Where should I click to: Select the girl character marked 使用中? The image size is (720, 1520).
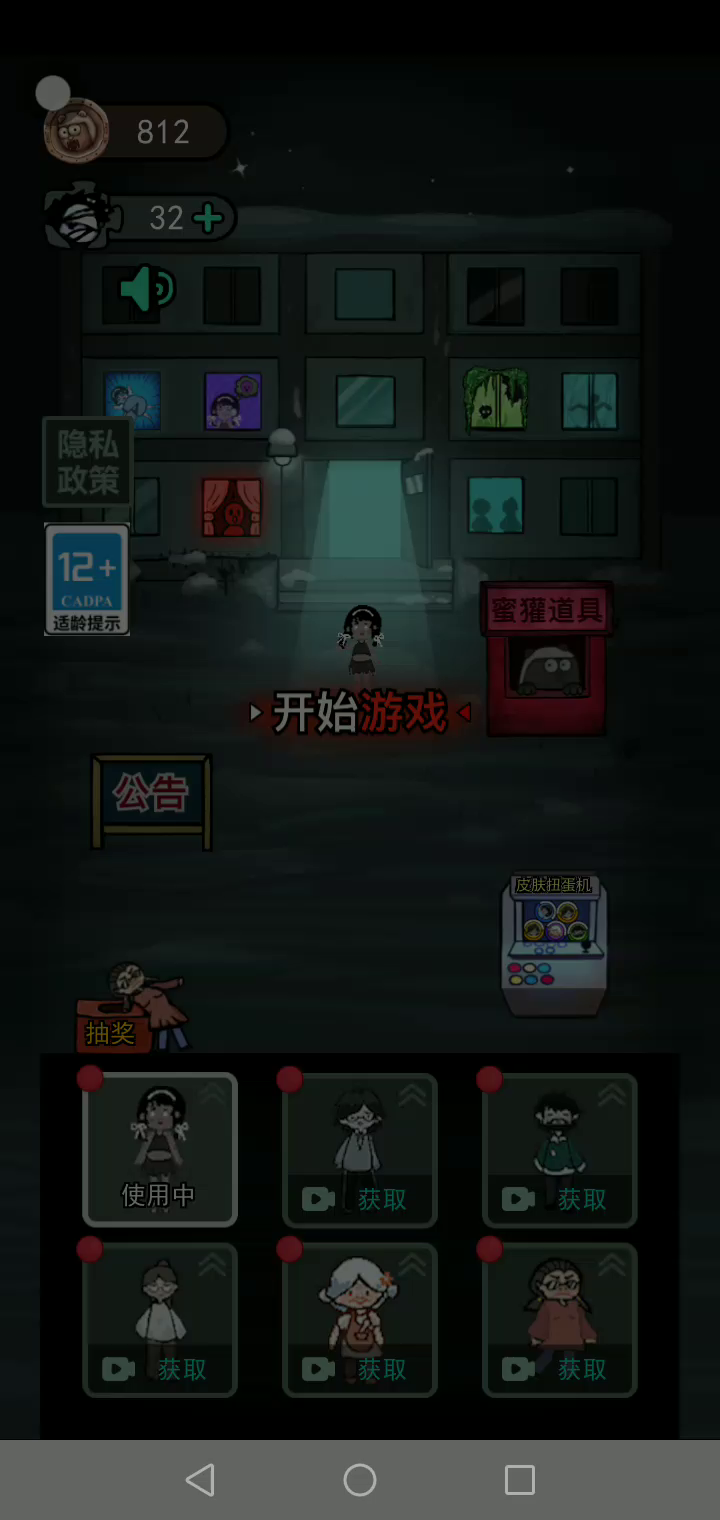pos(160,1149)
